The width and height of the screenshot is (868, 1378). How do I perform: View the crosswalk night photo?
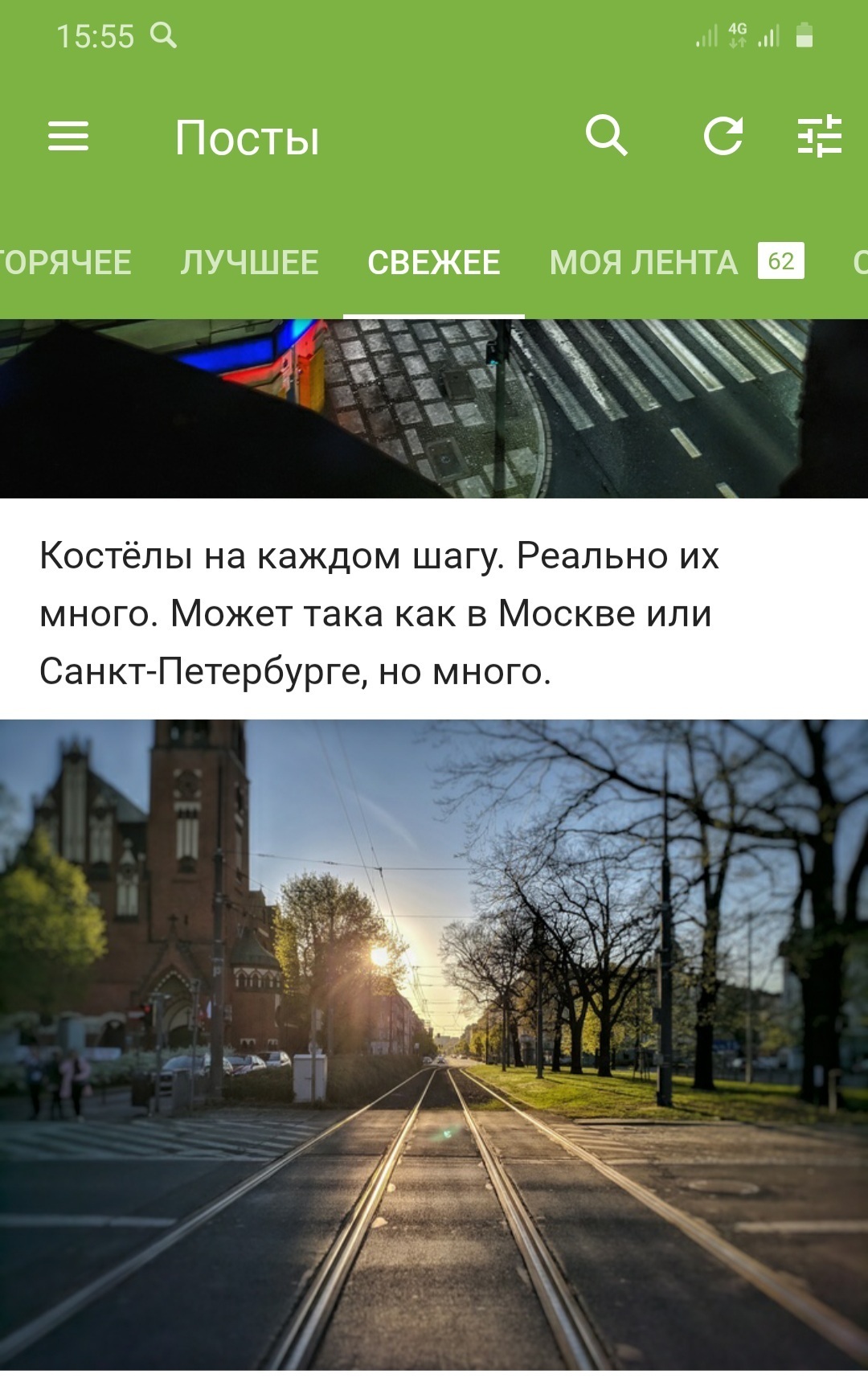(x=434, y=408)
